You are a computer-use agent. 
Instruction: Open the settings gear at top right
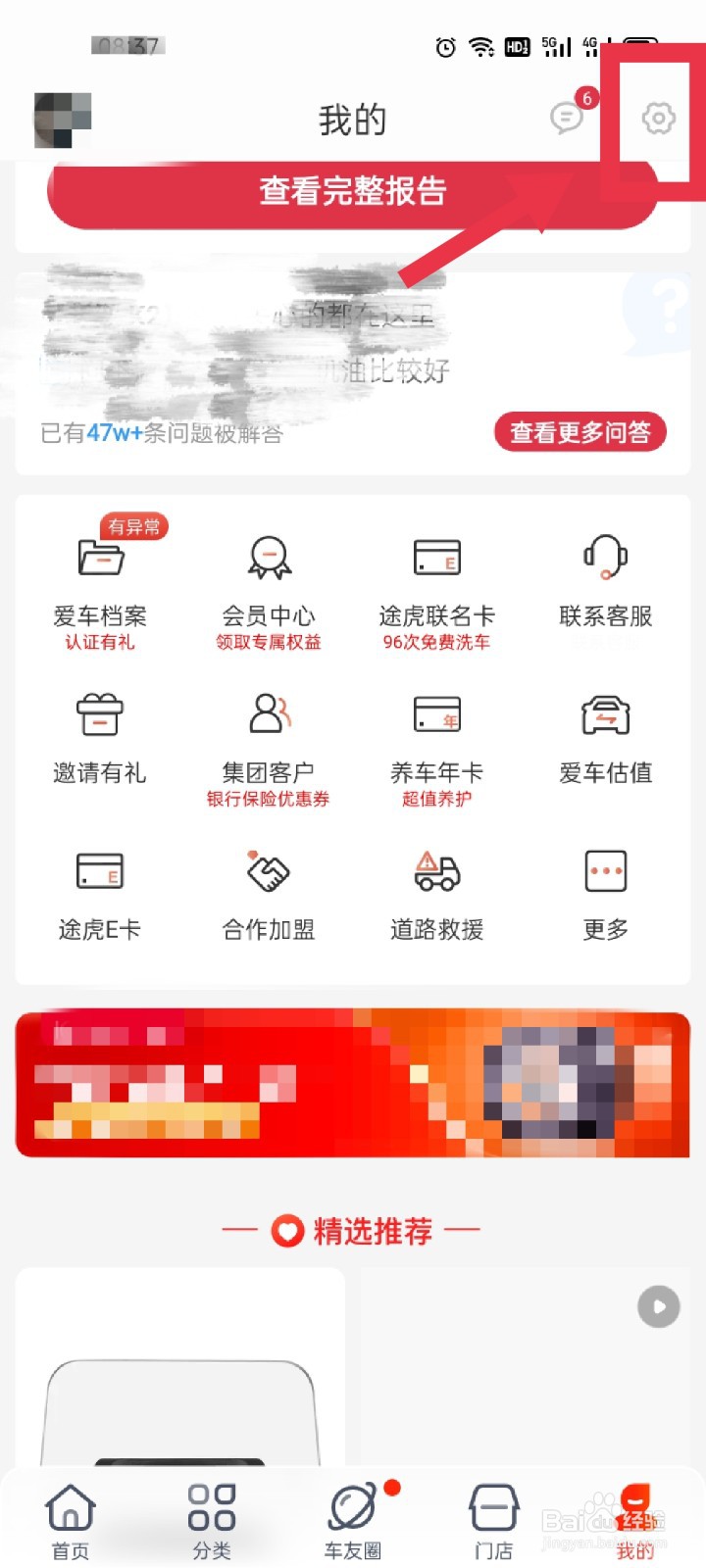657,118
